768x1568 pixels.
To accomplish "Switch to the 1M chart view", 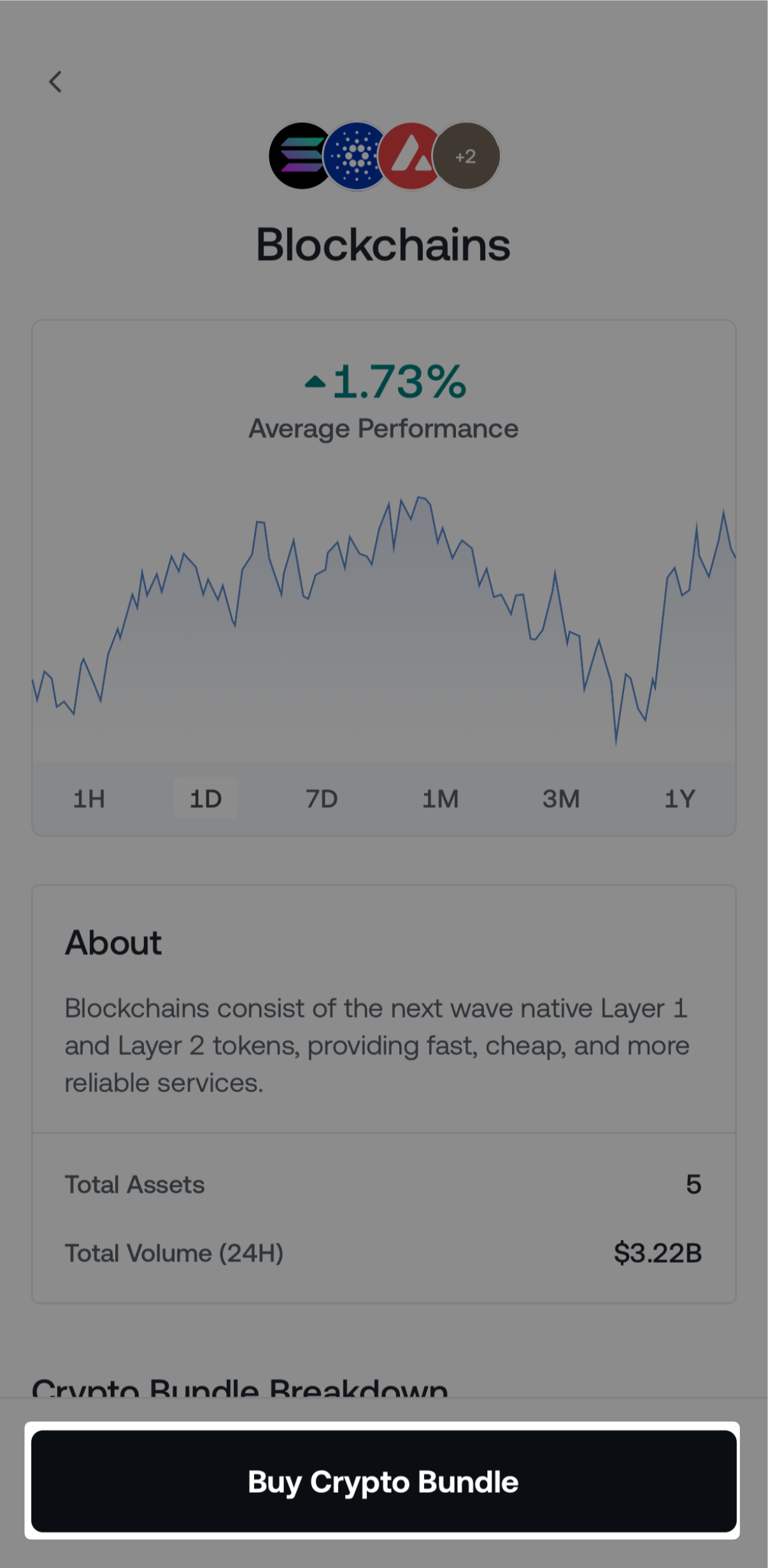I will click(x=441, y=798).
